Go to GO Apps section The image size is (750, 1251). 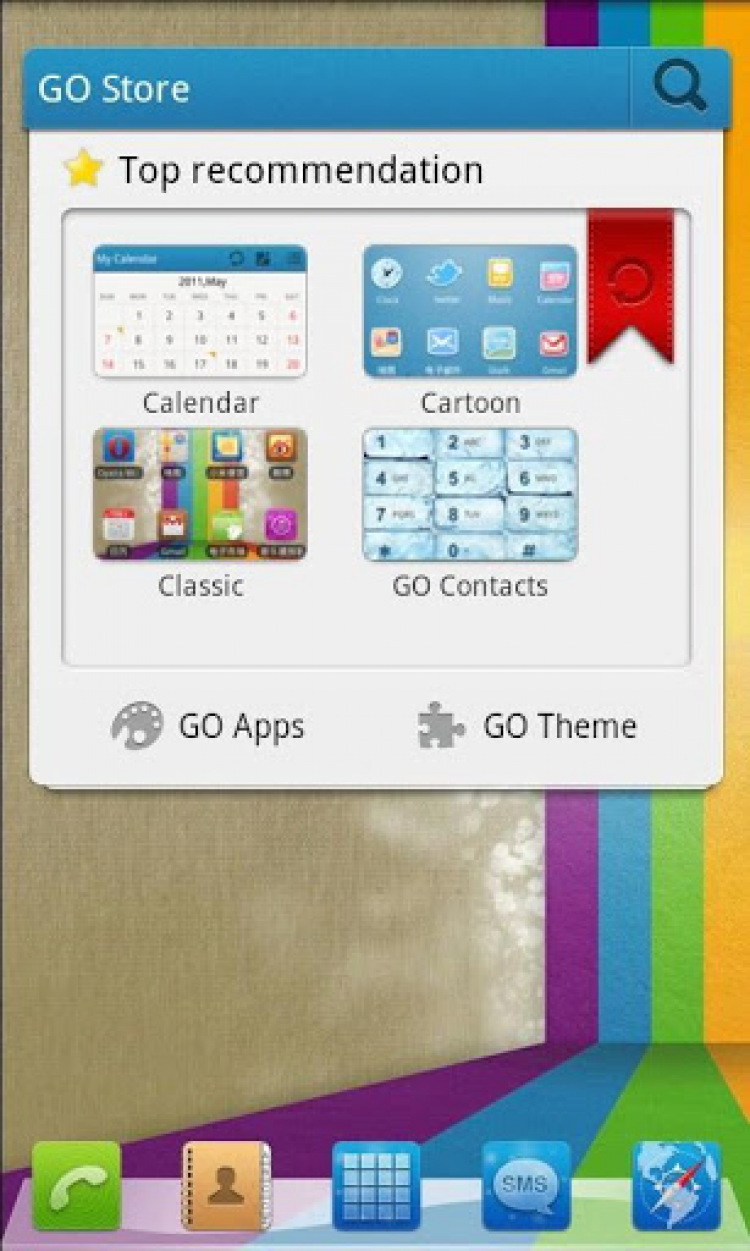208,725
